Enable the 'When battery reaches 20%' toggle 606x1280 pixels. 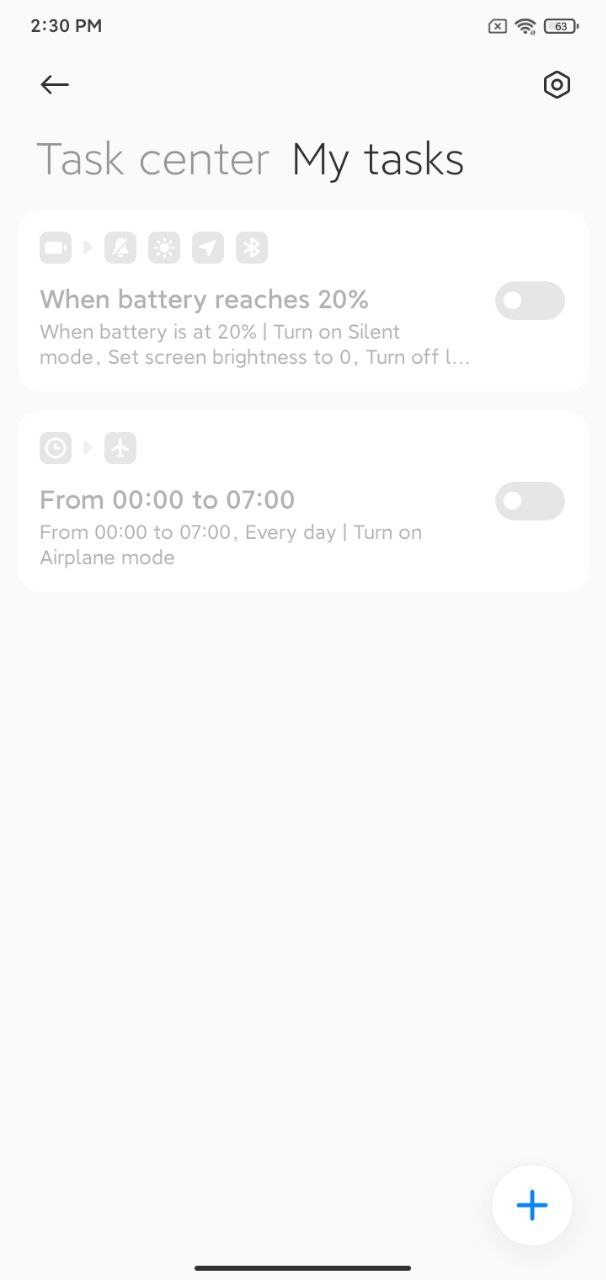click(529, 301)
